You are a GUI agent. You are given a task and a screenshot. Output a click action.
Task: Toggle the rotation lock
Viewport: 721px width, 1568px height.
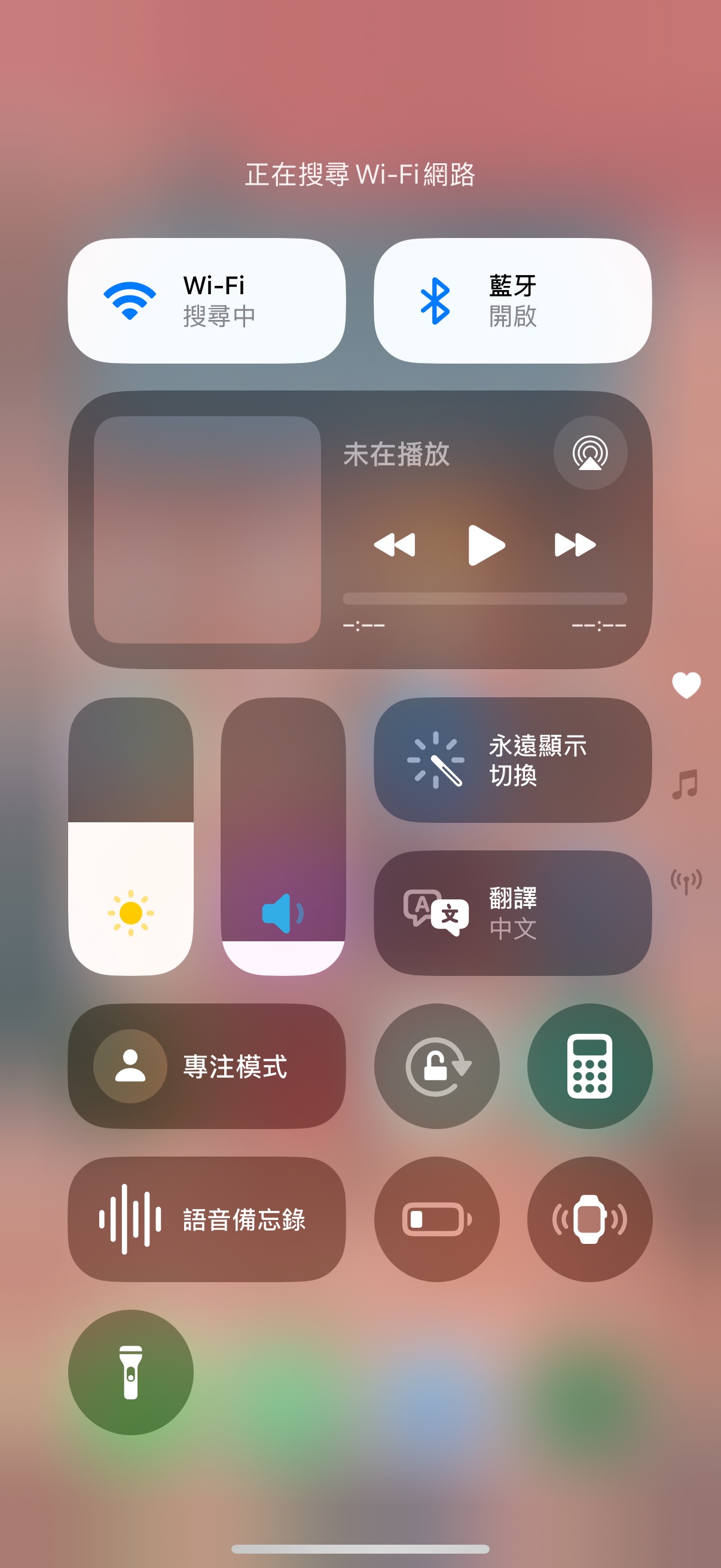point(436,1066)
